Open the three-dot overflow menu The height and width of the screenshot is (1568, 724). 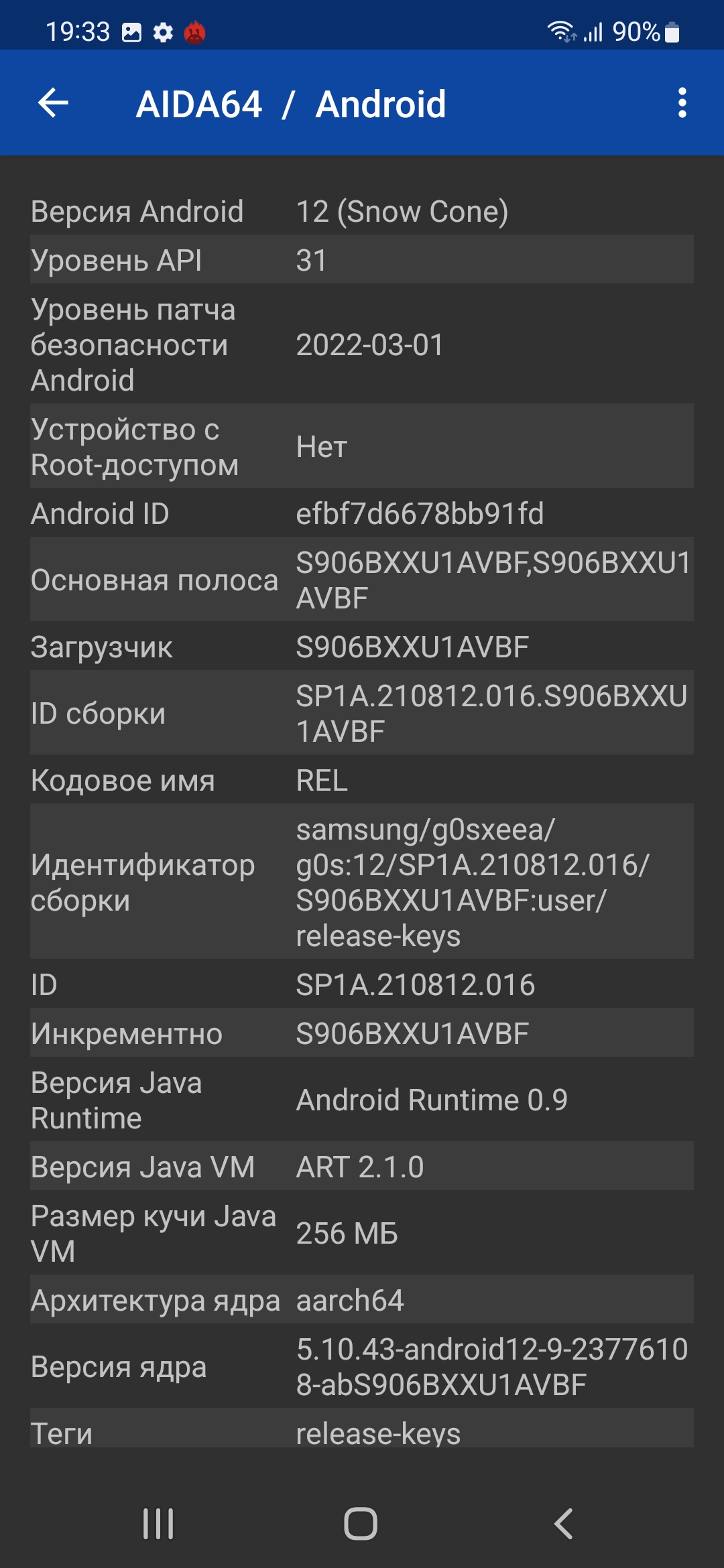[x=682, y=103]
